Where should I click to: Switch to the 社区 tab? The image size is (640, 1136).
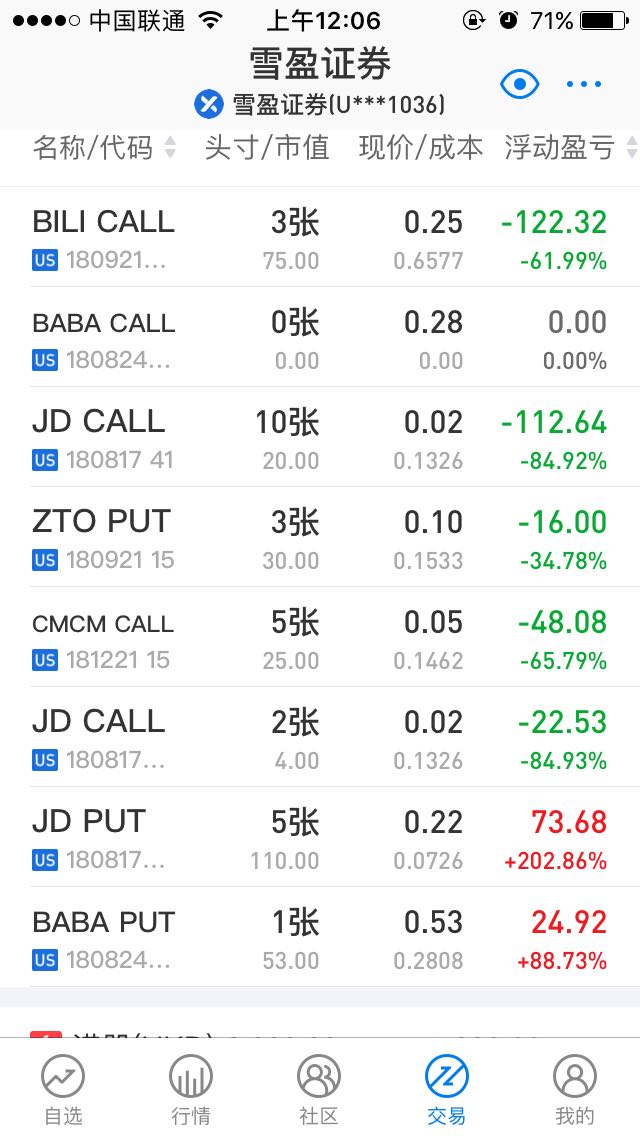point(319,1089)
